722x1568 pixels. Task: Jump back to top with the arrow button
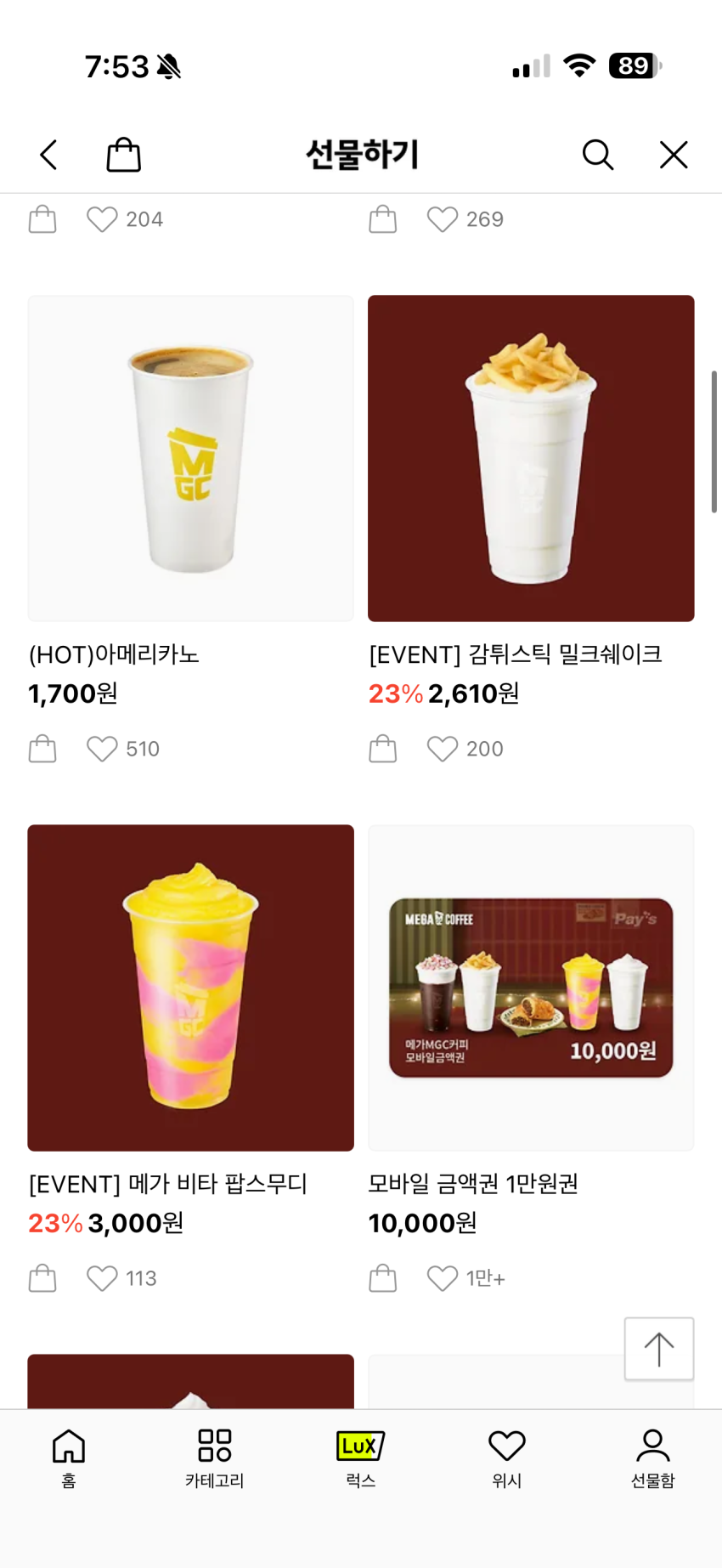[x=659, y=1349]
